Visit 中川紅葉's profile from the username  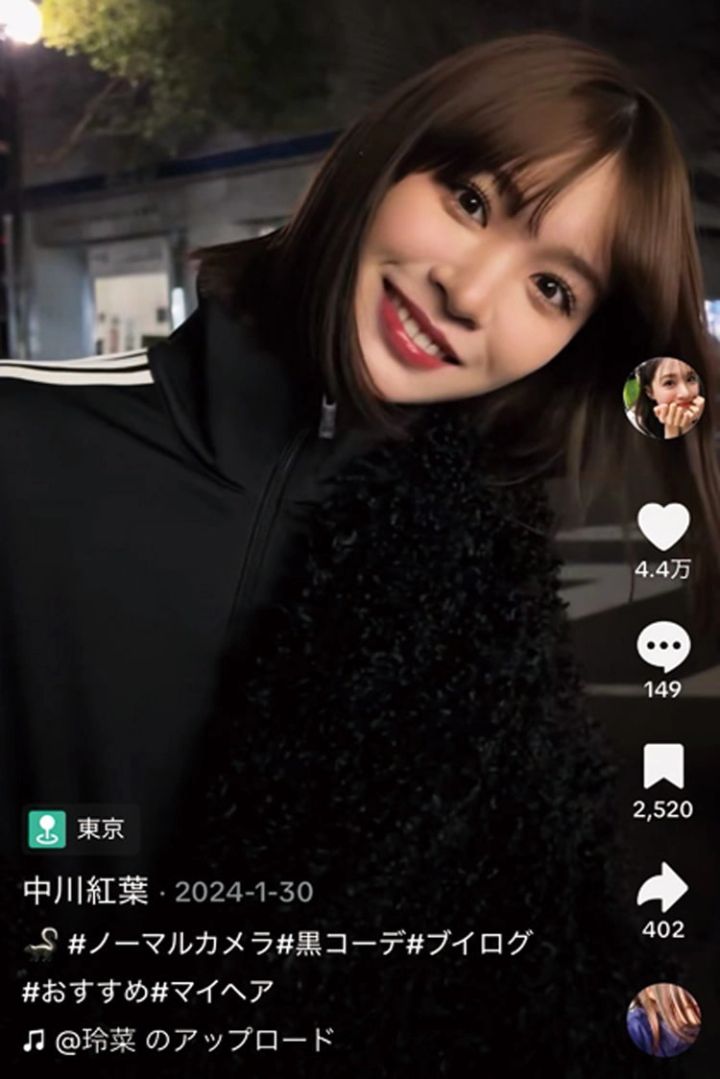[x=86, y=891]
